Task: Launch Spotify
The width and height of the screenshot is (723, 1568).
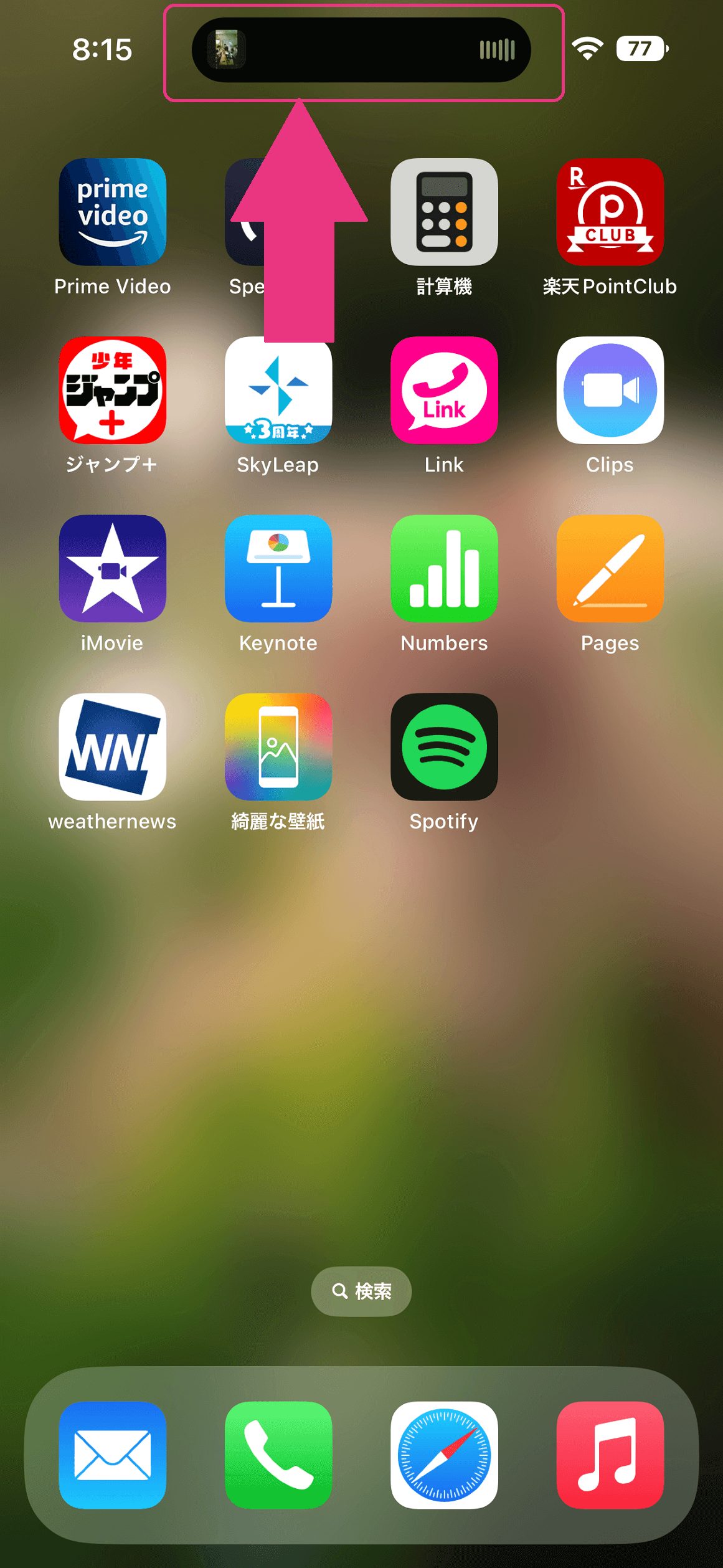Action: [x=444, y=746]
